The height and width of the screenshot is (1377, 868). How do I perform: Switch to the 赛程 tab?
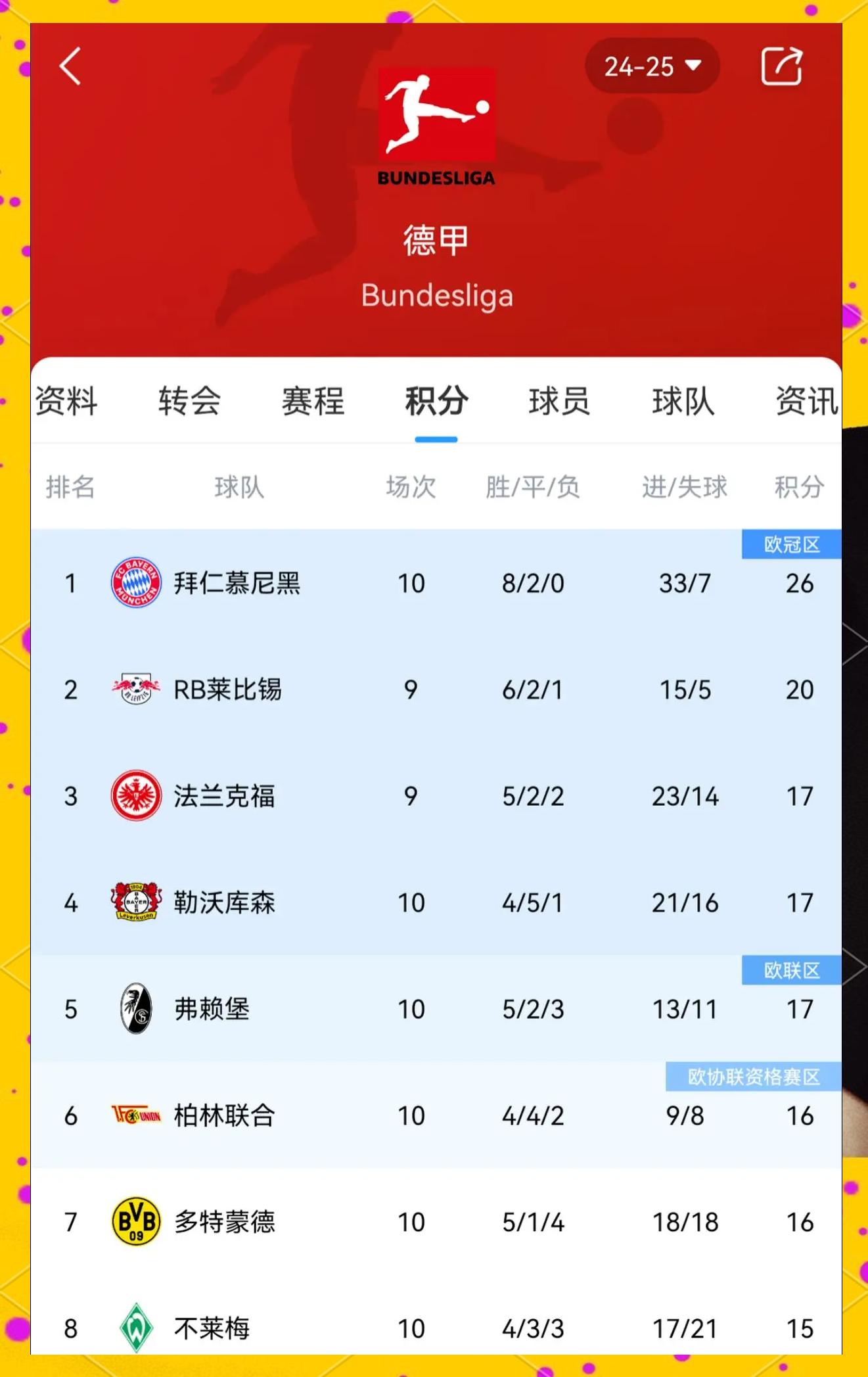[313, 401]
